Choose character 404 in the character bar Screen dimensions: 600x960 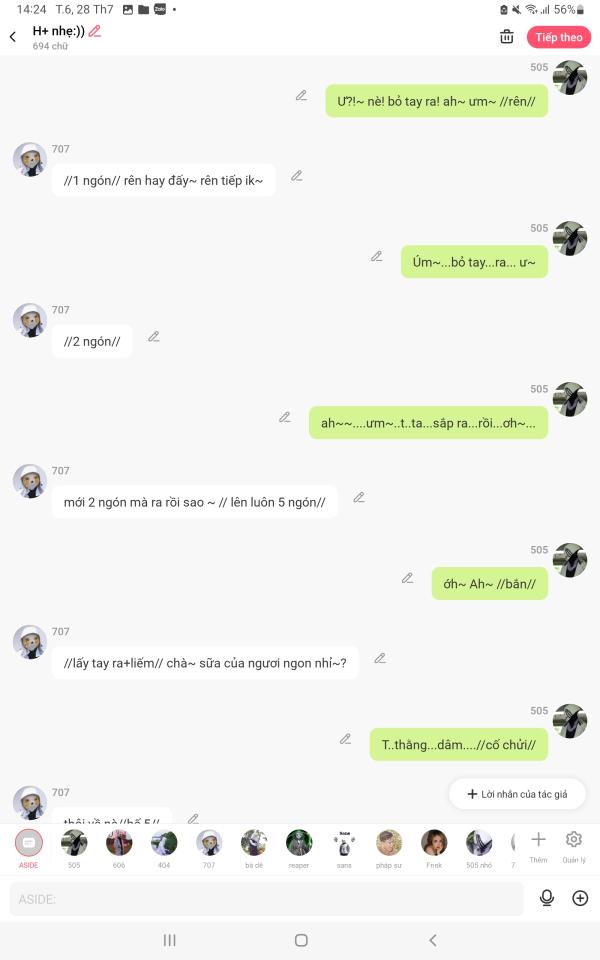164,848
